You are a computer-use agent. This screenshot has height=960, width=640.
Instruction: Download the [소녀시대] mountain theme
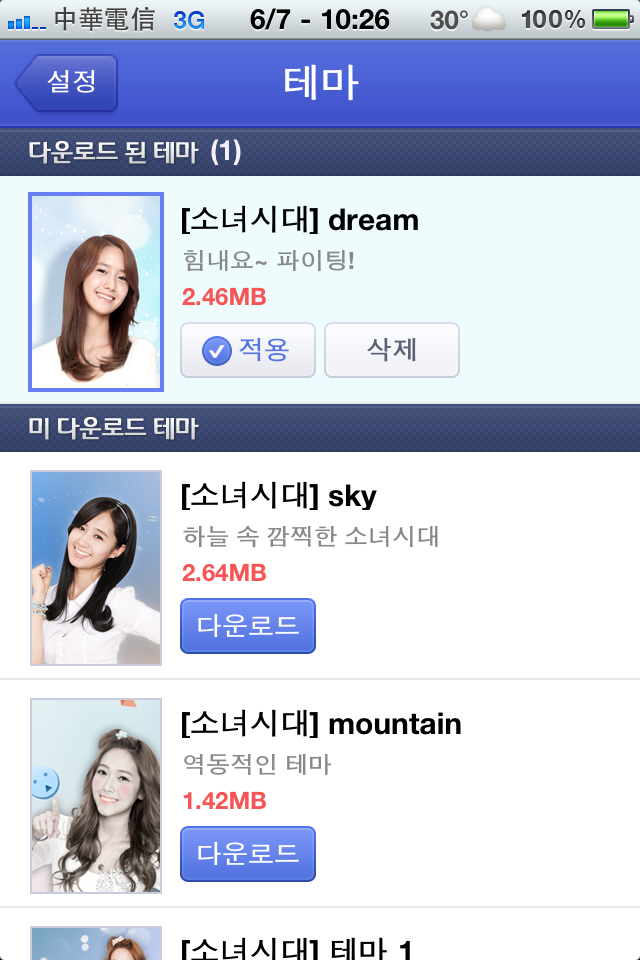coord(248,854)
